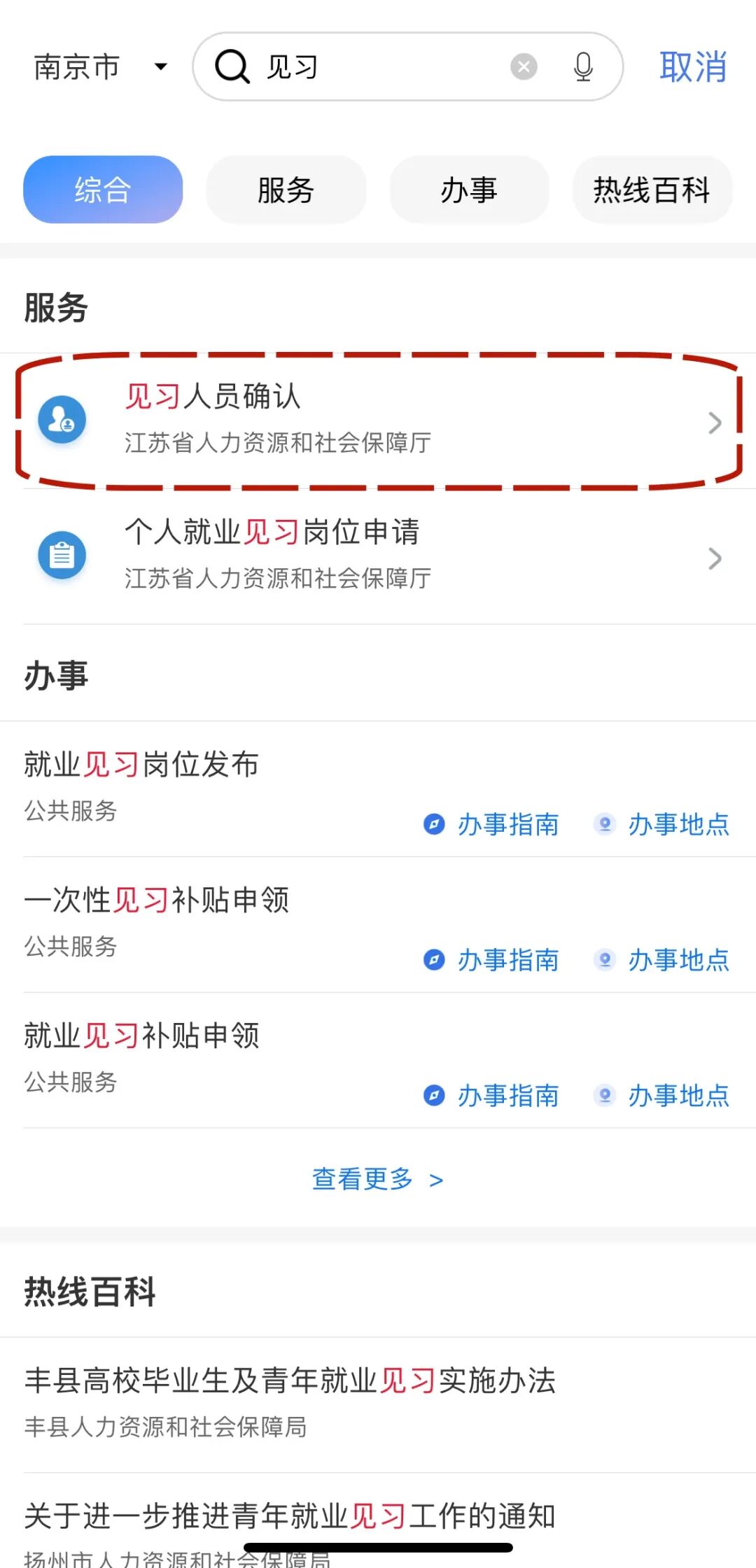
Task: Click the location 办事地点 icon under 就业见习岗位发布
Action: 605,825
